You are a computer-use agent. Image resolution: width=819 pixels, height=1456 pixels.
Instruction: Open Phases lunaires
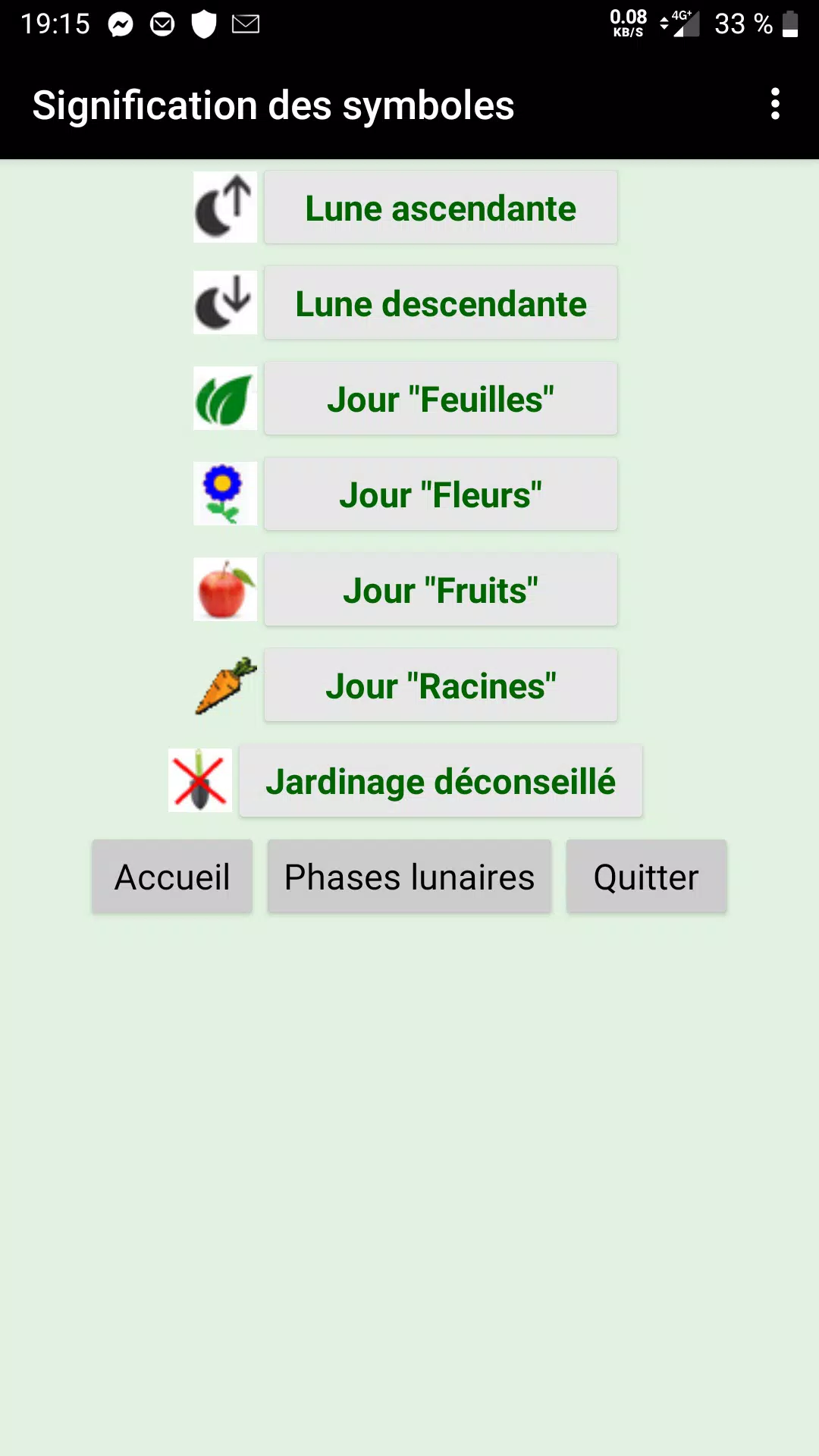pyautogui.click(x=409, y=877)
